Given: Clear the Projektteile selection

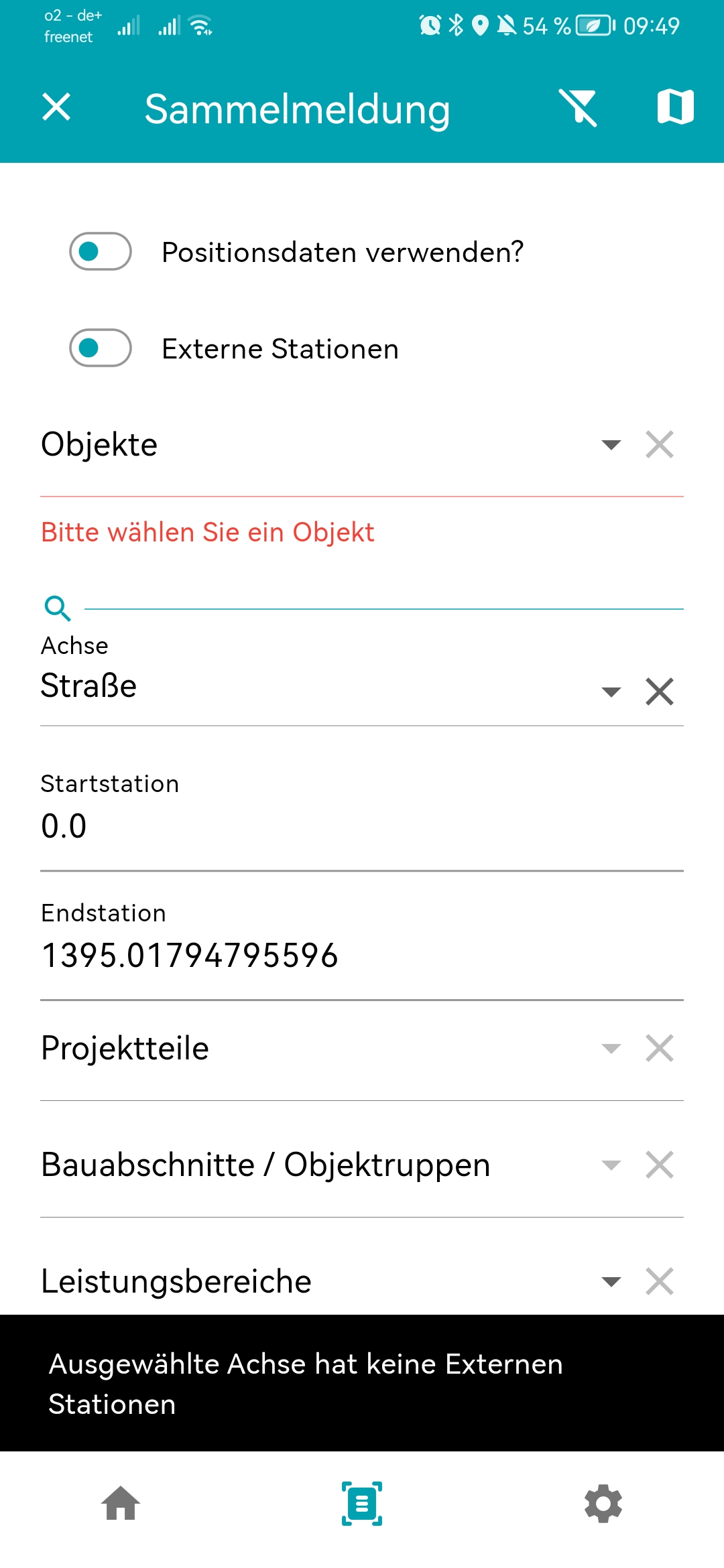Looking at the screenshot, I should 660,1049.
